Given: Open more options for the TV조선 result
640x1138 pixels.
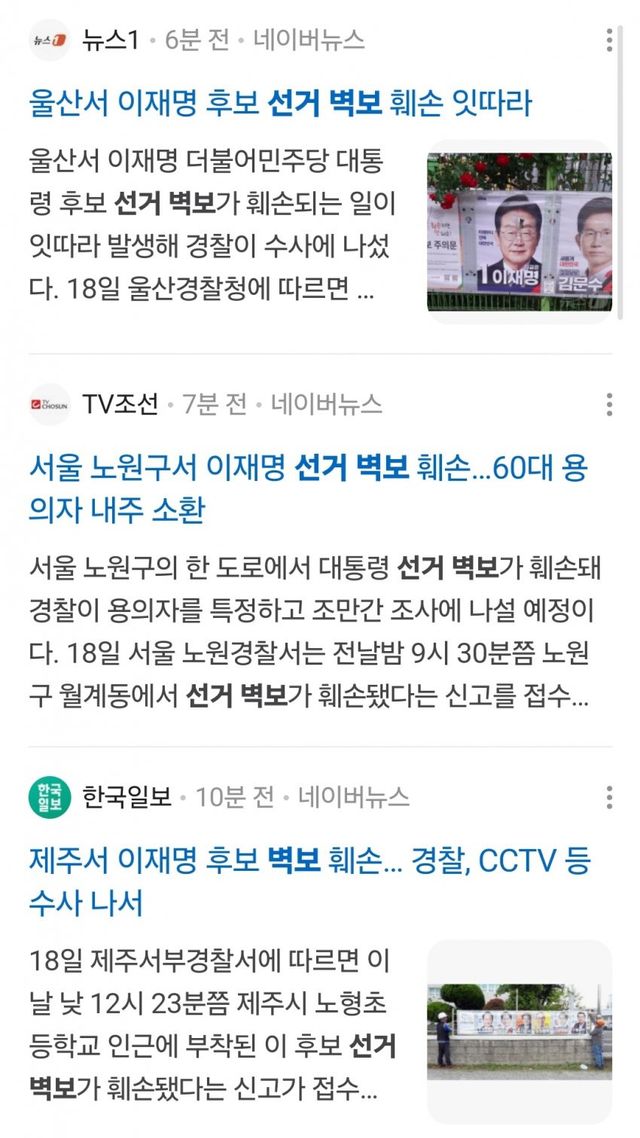Looking at the screenshot, I should [x=609, y=404].
